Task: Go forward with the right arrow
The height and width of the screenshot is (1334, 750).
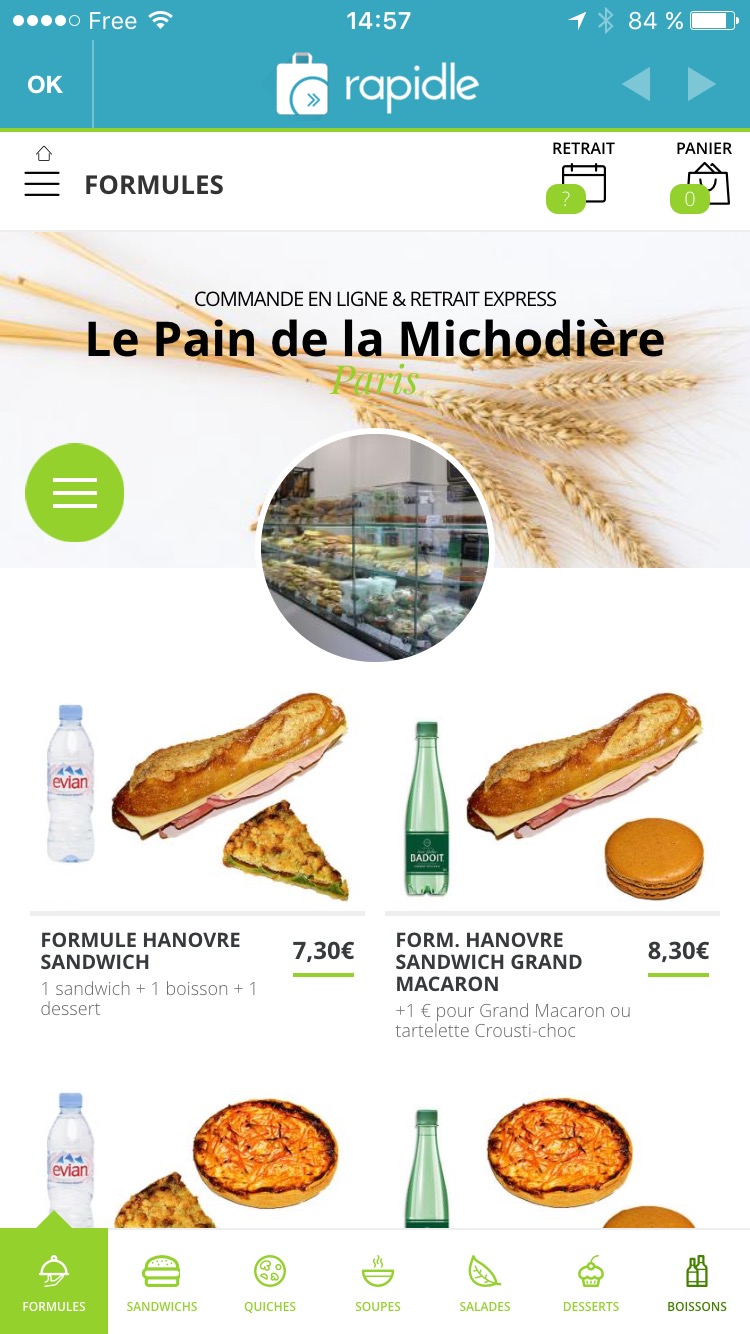Action: tap(701, 85)
